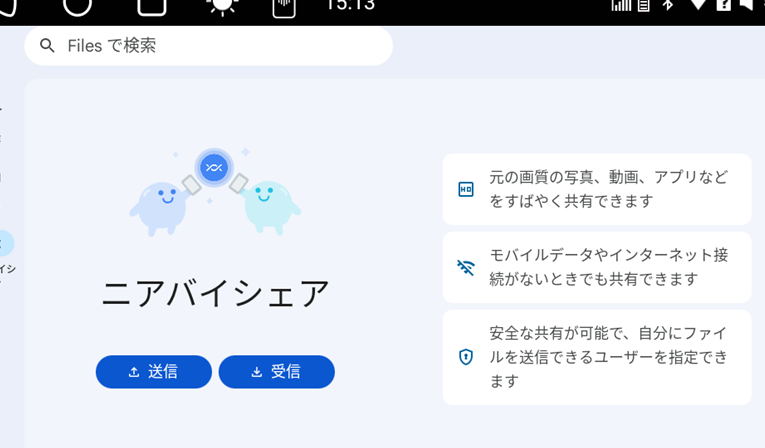Tap the 送信 send button
The width and height of the screenshot is (765, 448).
154,371
